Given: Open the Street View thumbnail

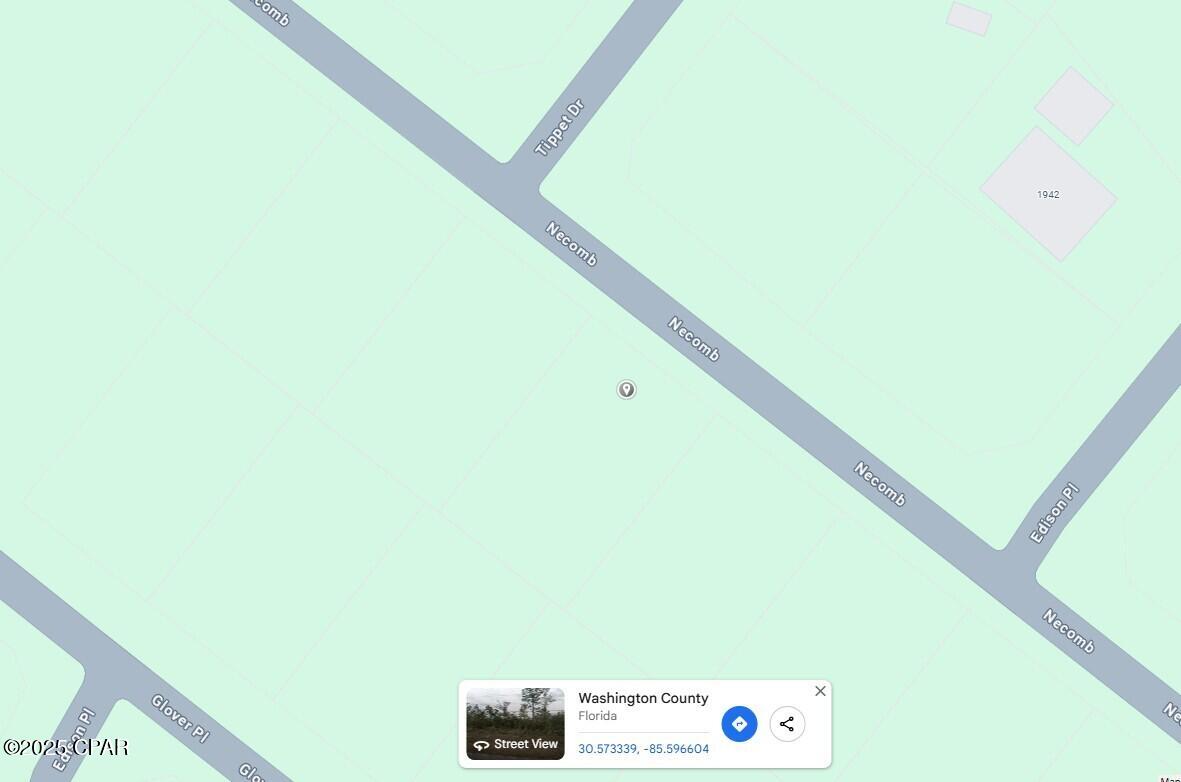Looking at the screenshot, I should [x=515, y=723].
